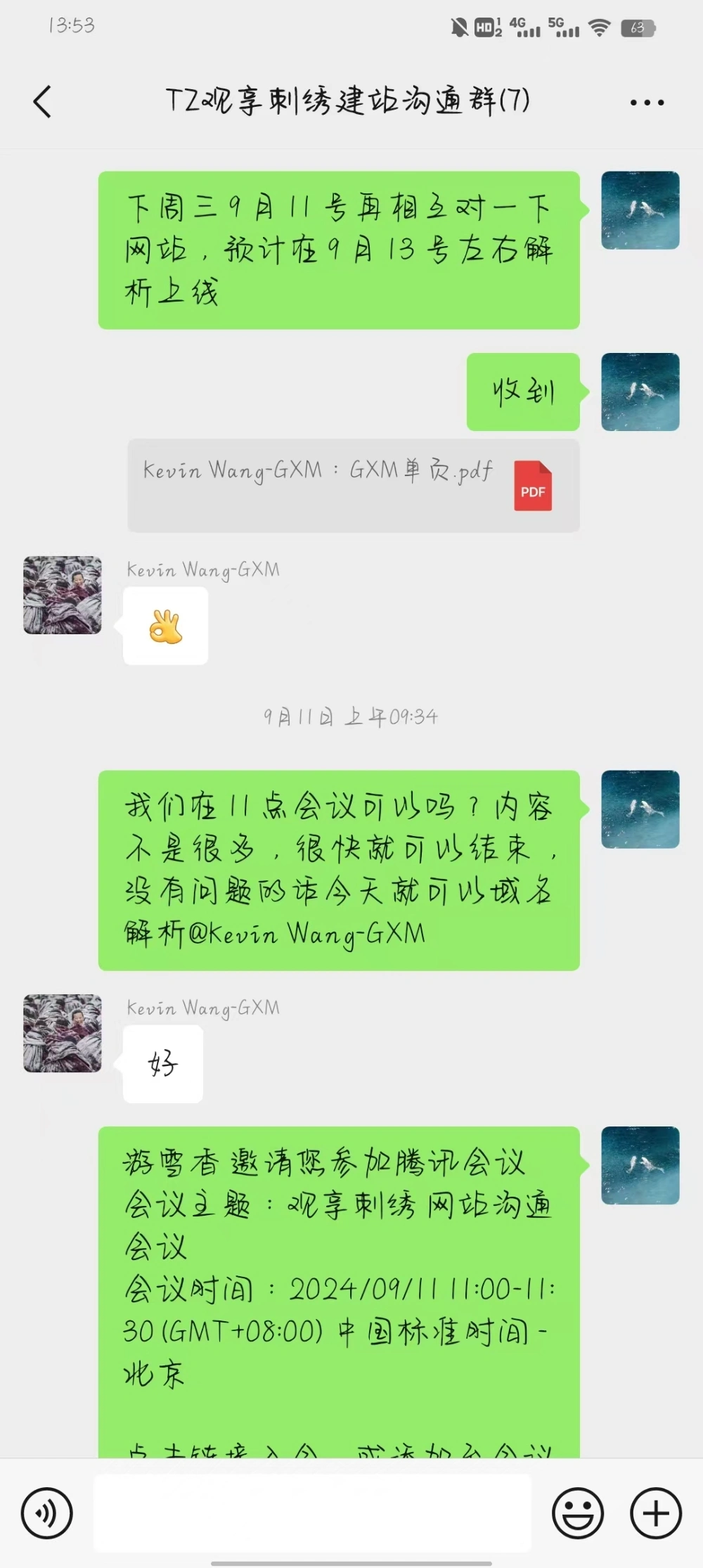Screen dimensions: 703x1568
Task: Tap the 收到 message bubble
Action: pyautogui.click(x=523, y=392)
